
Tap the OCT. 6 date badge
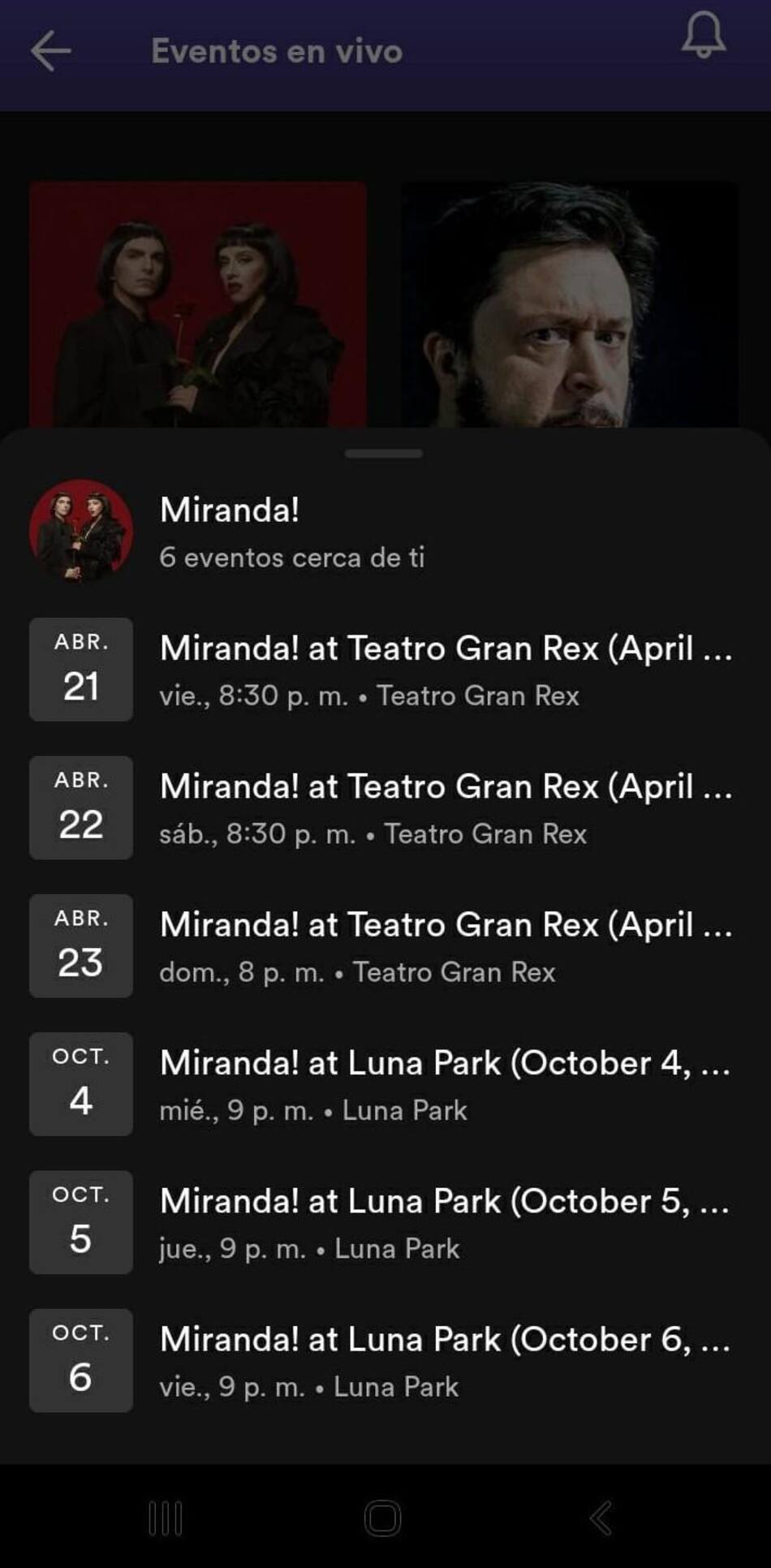(80, 1359)
